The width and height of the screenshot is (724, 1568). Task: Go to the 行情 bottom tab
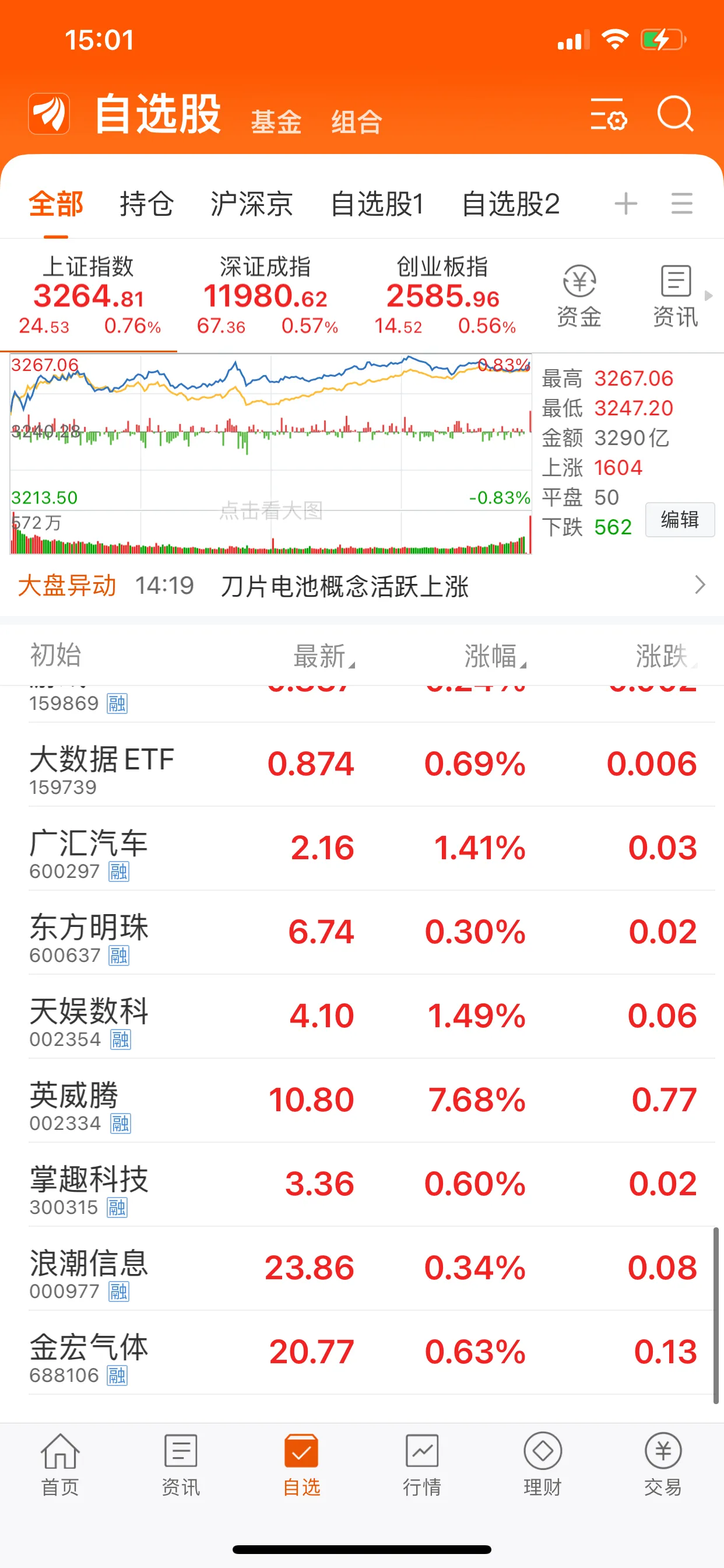point(421,1465)
